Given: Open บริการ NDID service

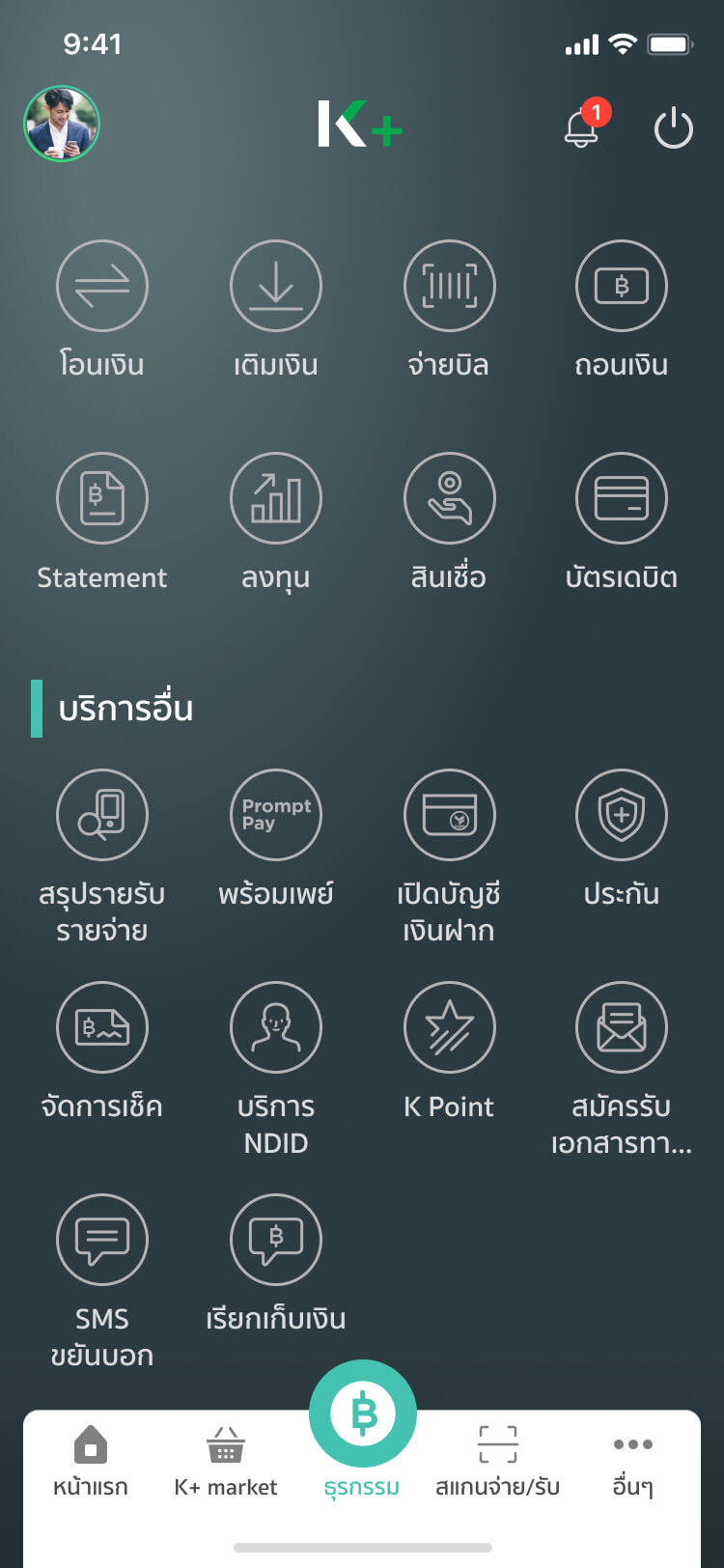Looking at the screenshot, I should (276, 1028).
